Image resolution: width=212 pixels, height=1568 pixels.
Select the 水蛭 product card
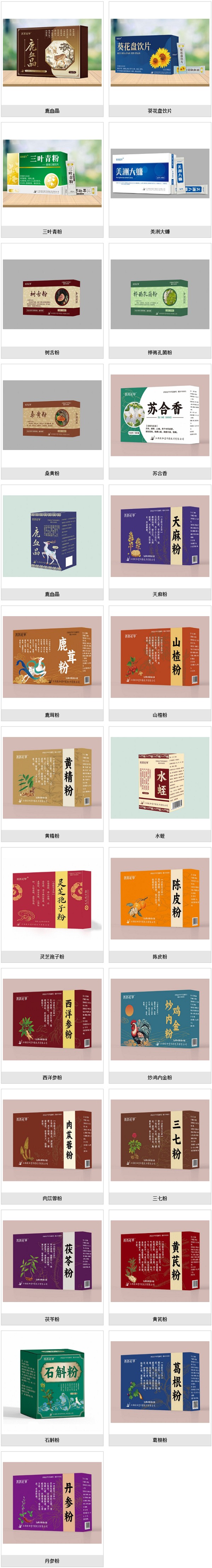(160, 777)
